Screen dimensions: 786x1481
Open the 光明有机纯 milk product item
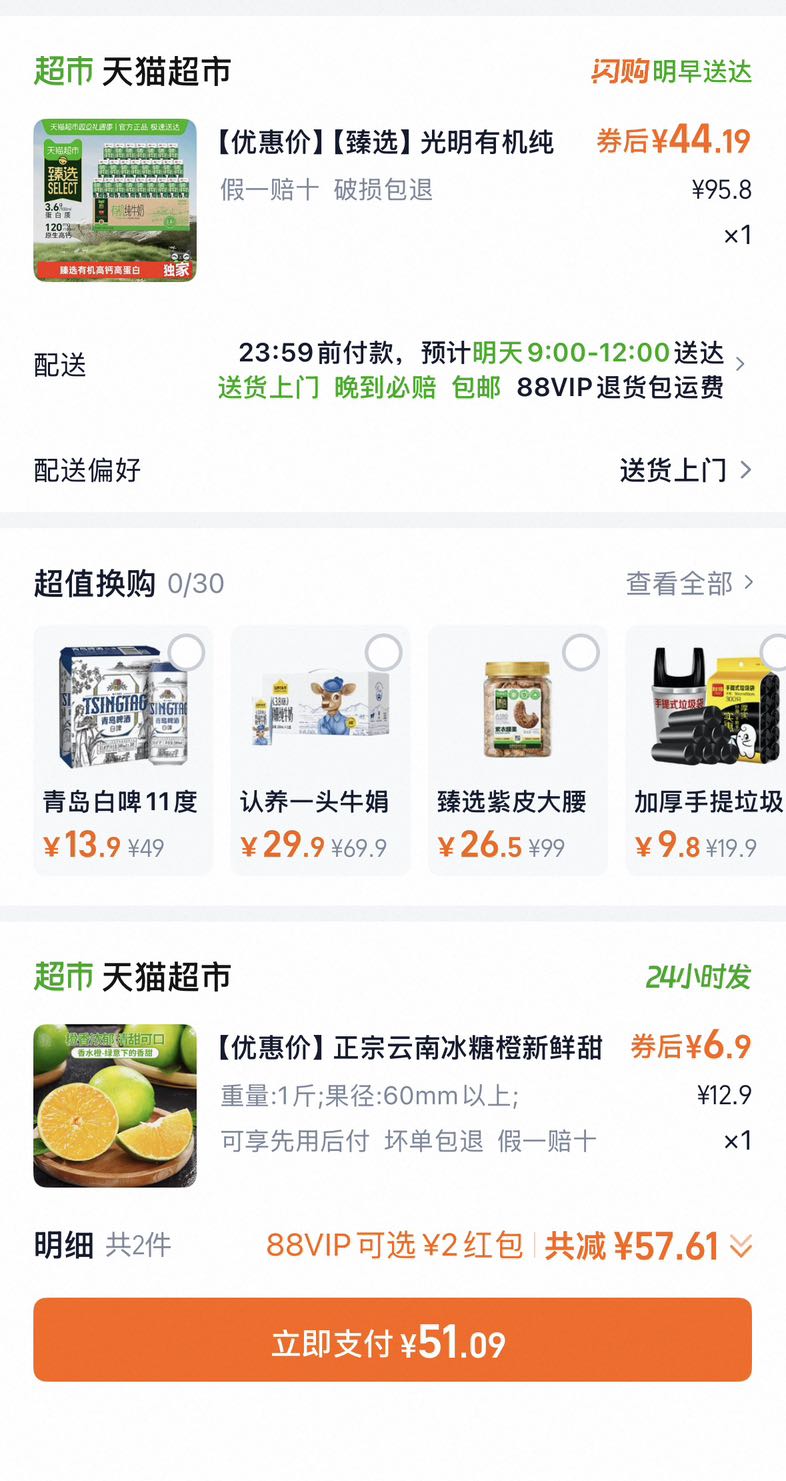click(393, 200)
